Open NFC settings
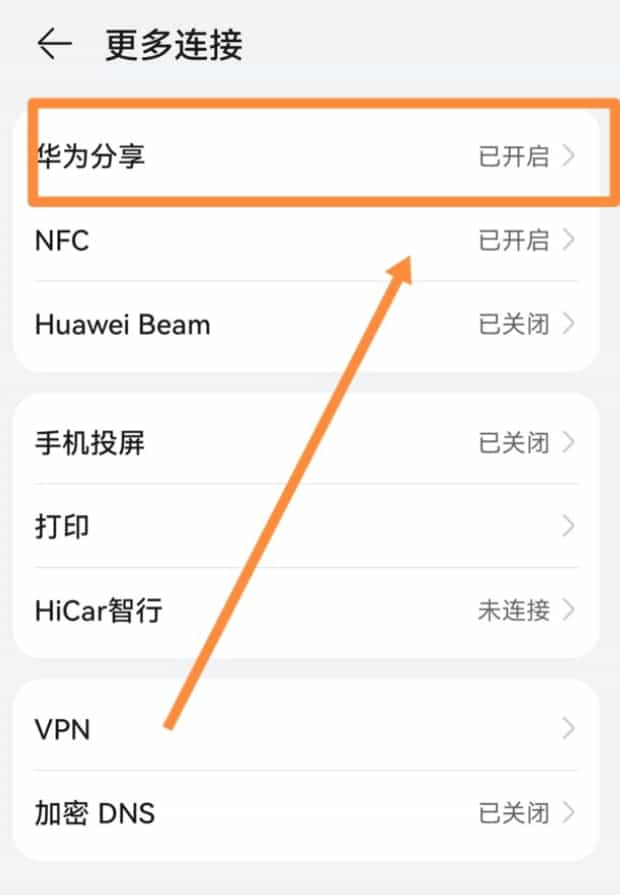The height and width of the screenshot is (895, 620). [305, 240]
